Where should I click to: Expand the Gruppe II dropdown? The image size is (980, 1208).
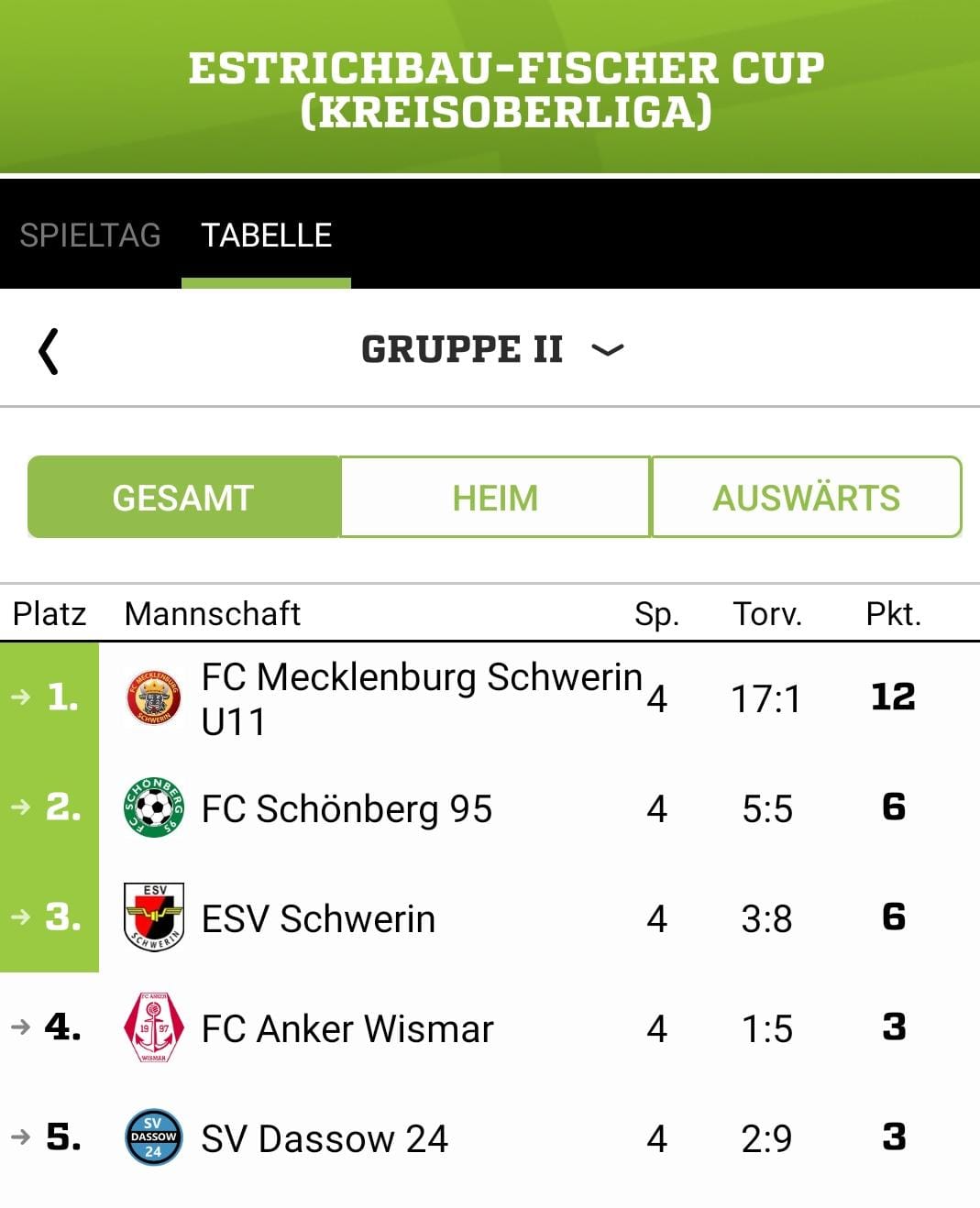(x=492, y=349)
